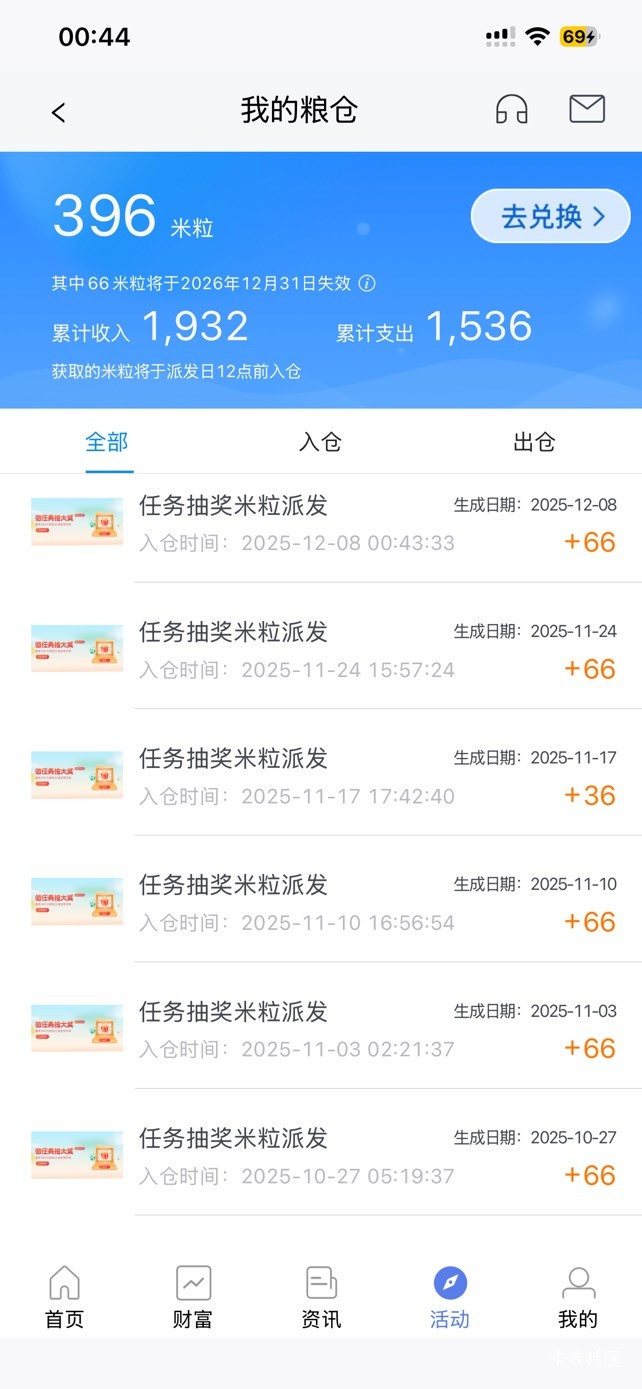The width and height of the screenshot is (642, 1389).
Task: Go back using the header arrow
Action: tap(59, 112)
